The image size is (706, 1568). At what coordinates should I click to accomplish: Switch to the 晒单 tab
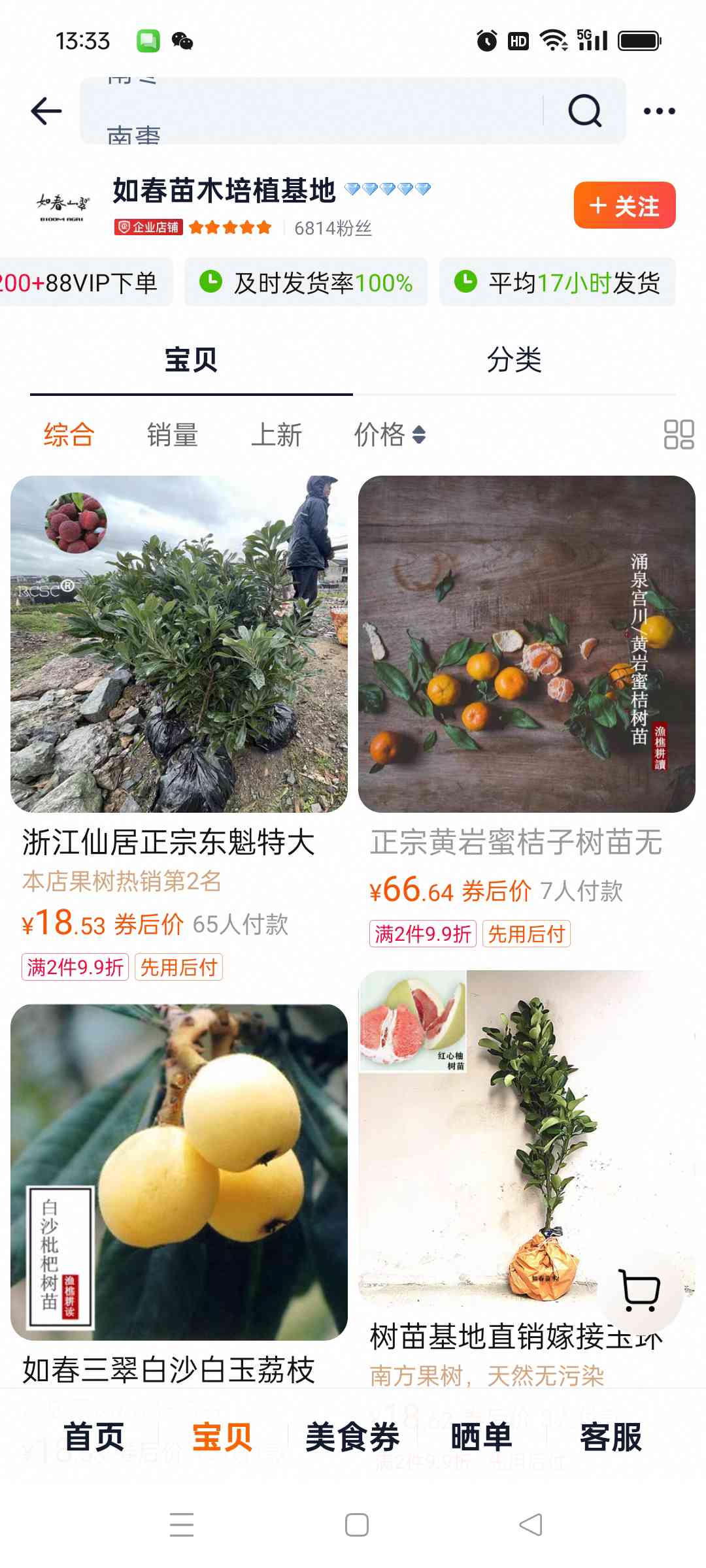coord(481,1437)
